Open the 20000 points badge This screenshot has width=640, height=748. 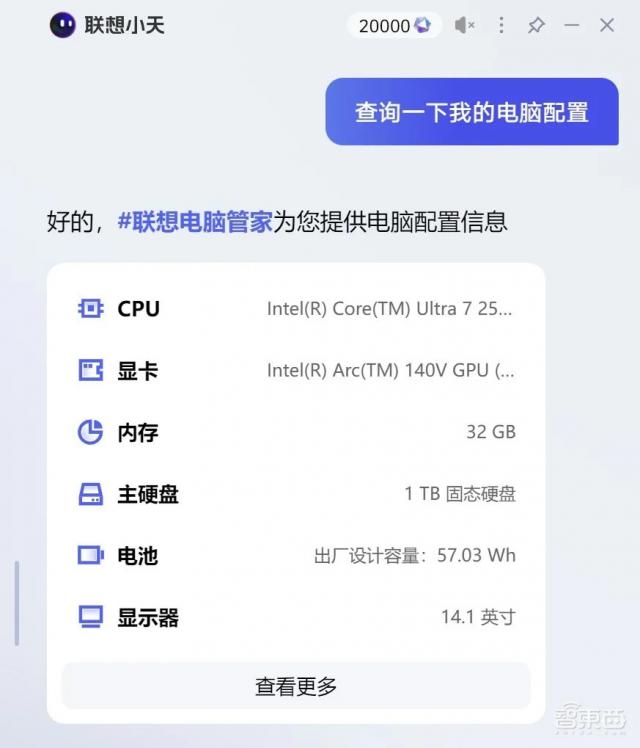(394, 25)
